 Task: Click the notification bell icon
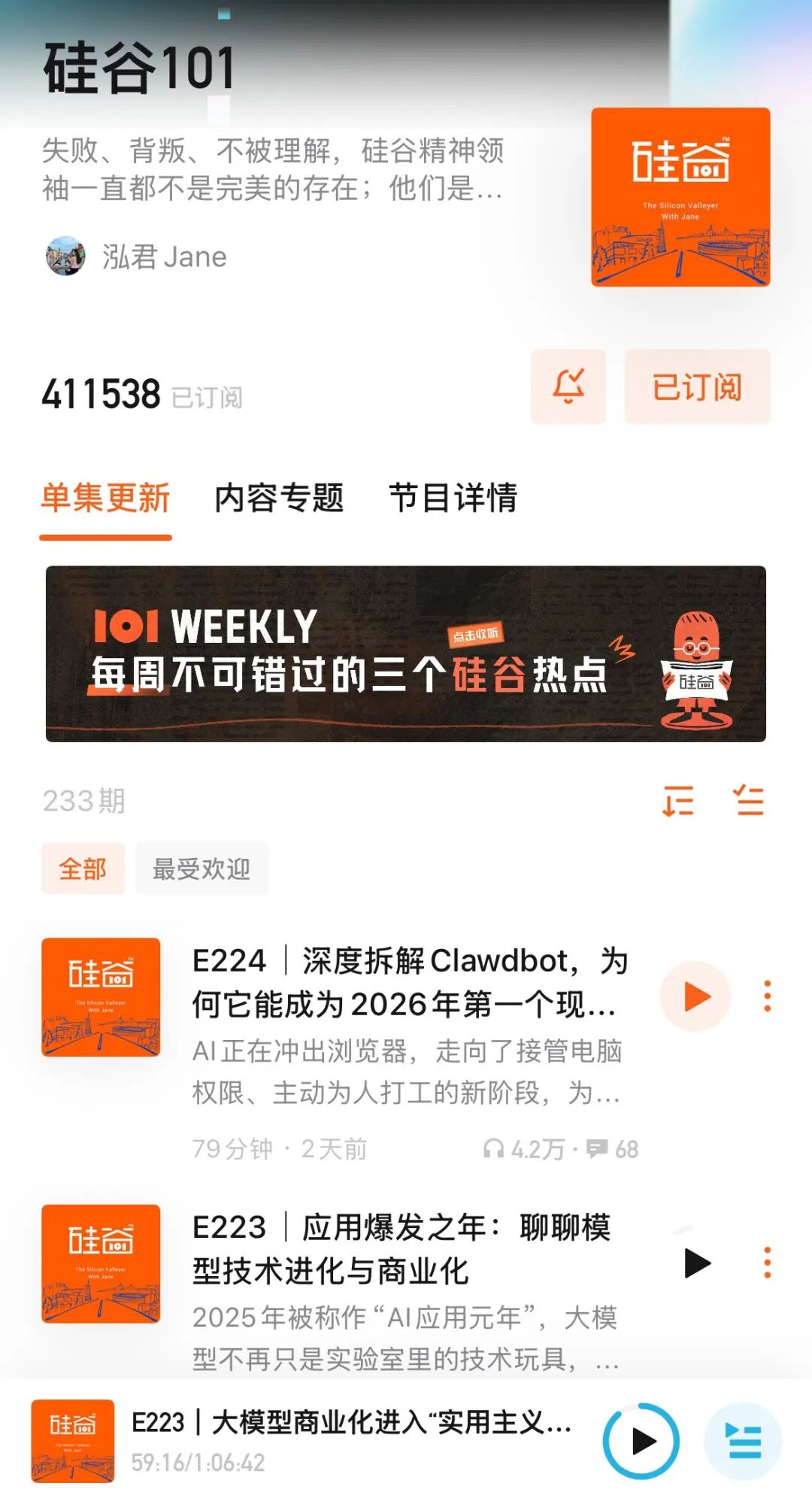569,386
